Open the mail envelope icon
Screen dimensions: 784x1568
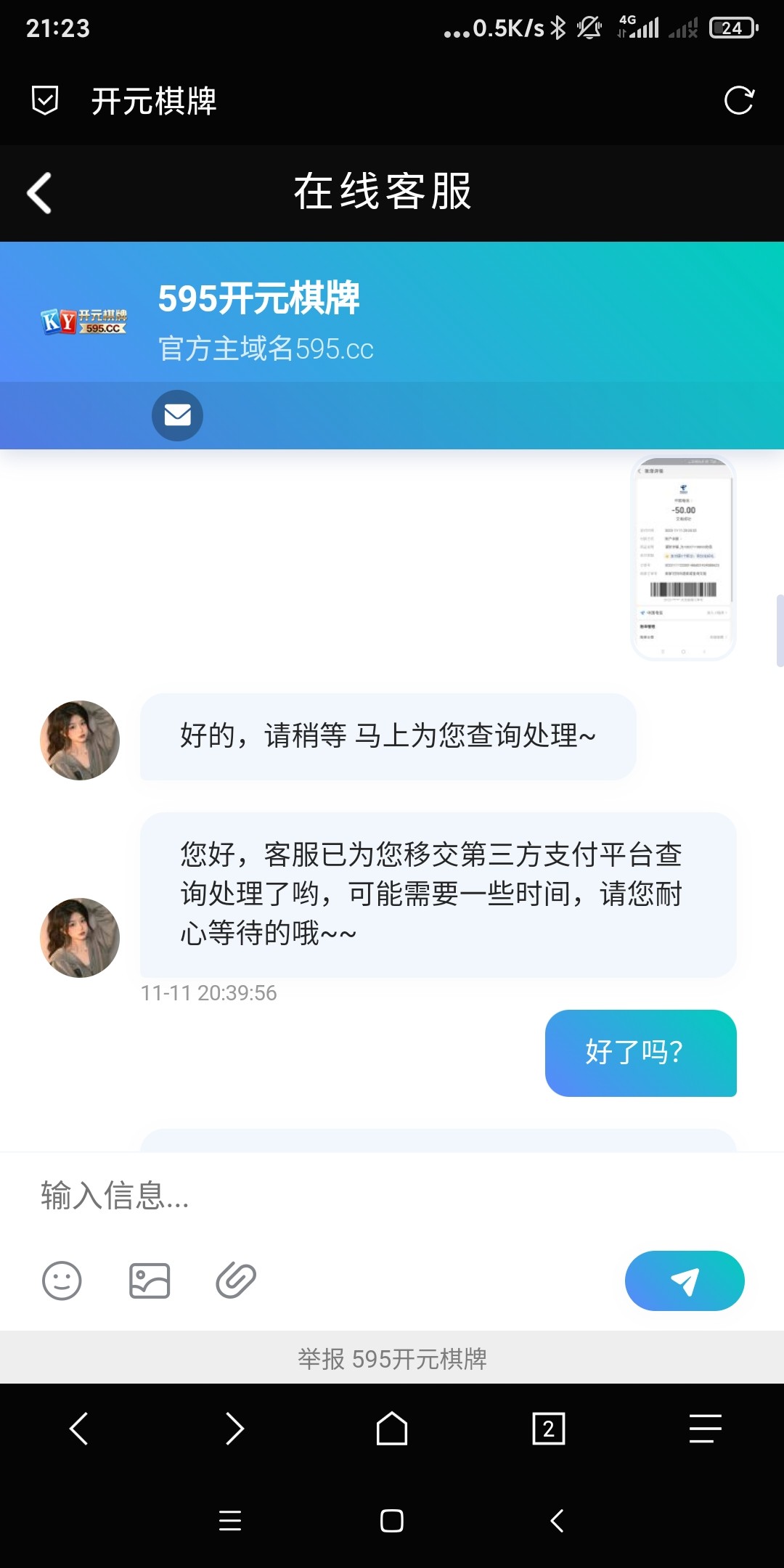click(177, 415)
